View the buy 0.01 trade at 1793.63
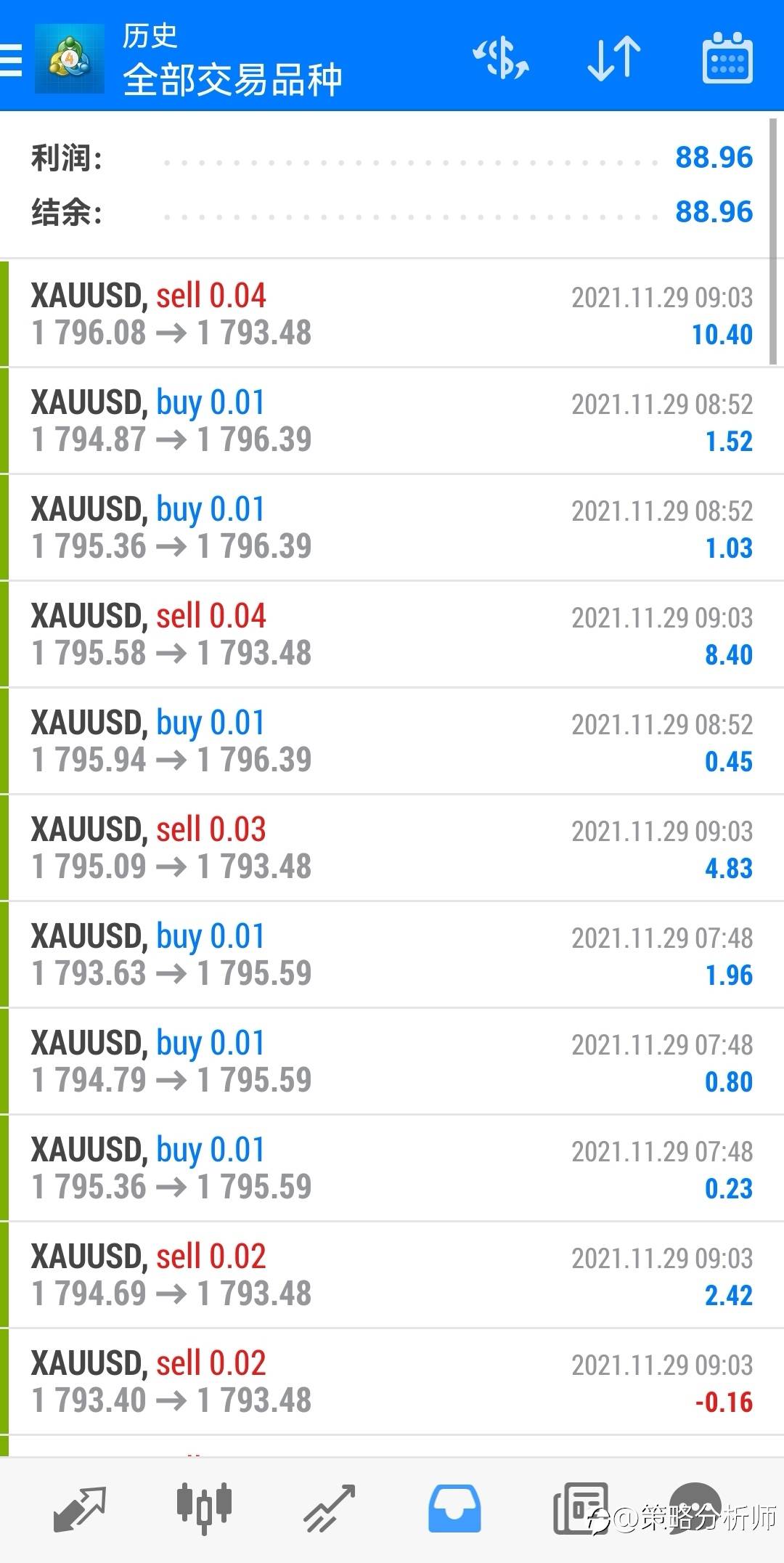 pos(392,955)
